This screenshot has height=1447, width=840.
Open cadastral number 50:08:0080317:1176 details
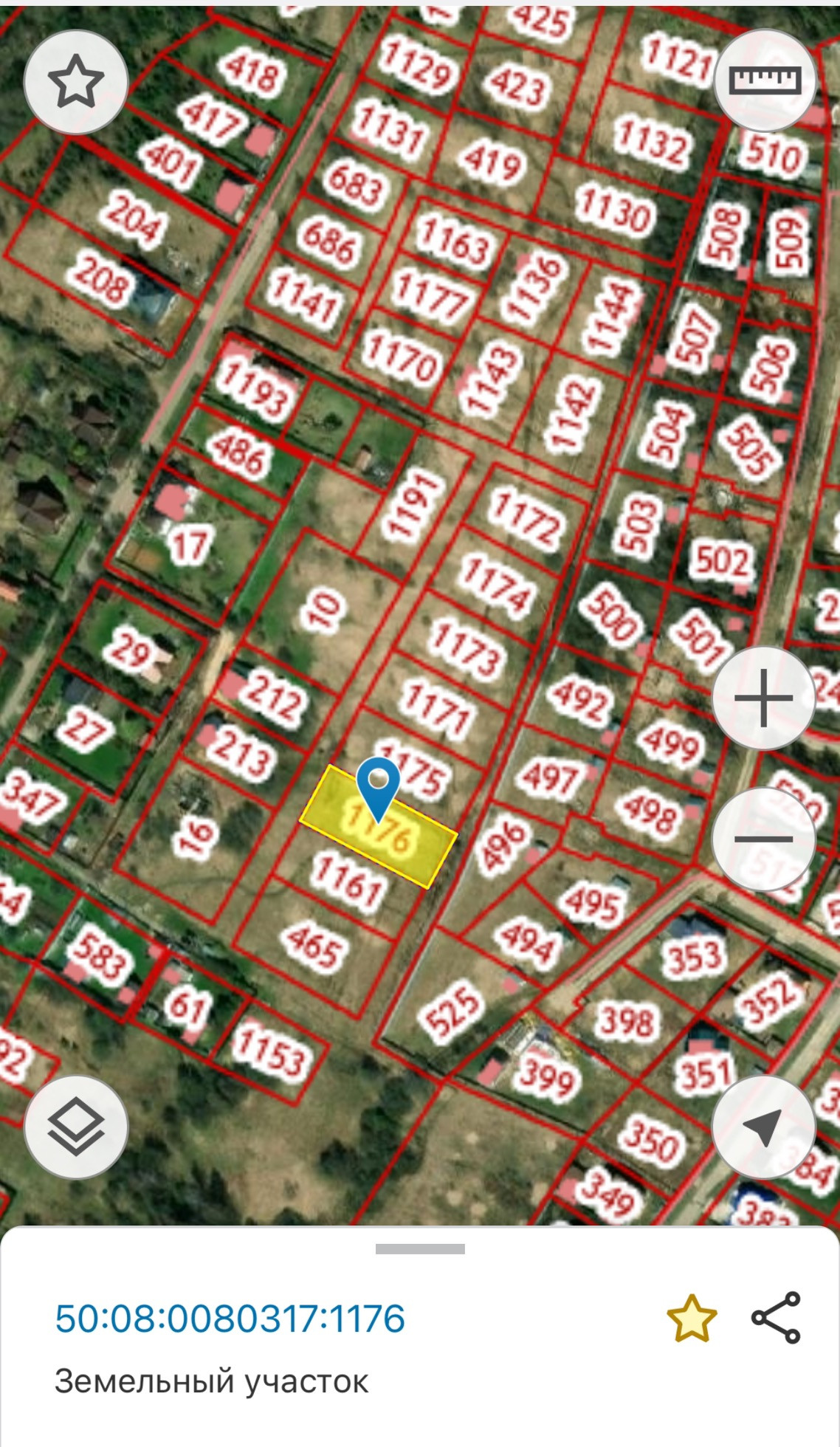pos(230,1319)
